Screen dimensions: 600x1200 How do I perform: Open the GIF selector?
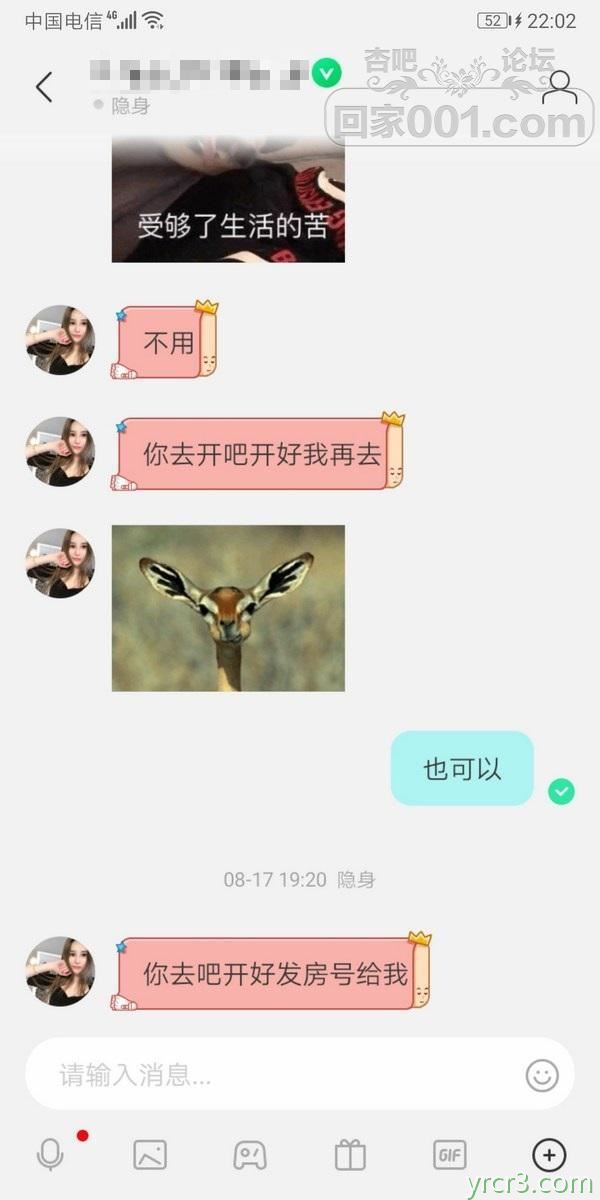point(450,1156)
